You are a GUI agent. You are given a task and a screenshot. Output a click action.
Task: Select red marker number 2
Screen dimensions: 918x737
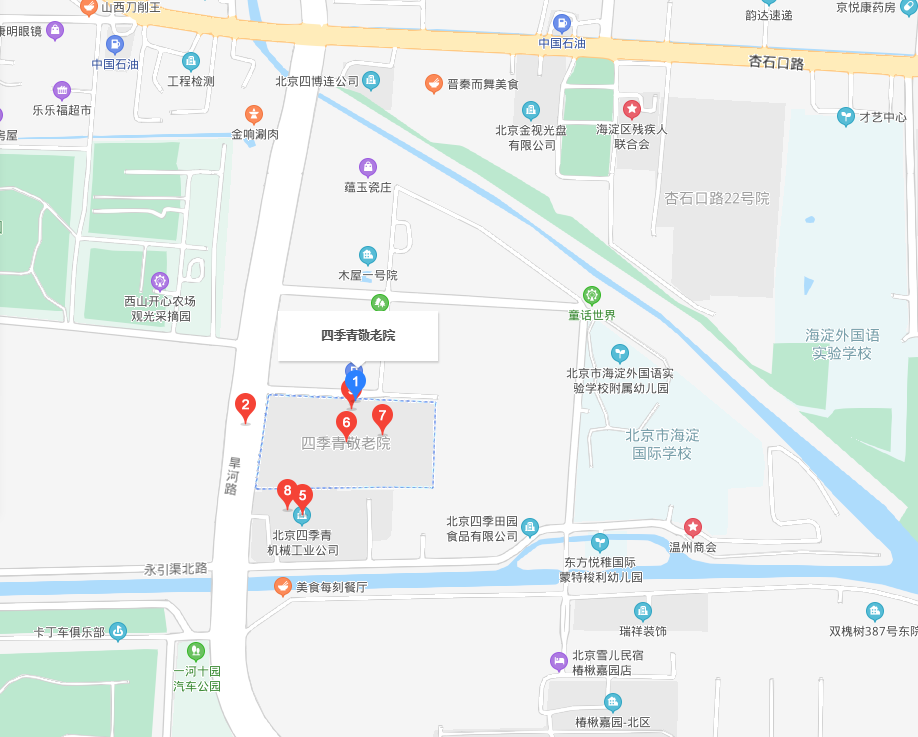[x=244, y=406]
